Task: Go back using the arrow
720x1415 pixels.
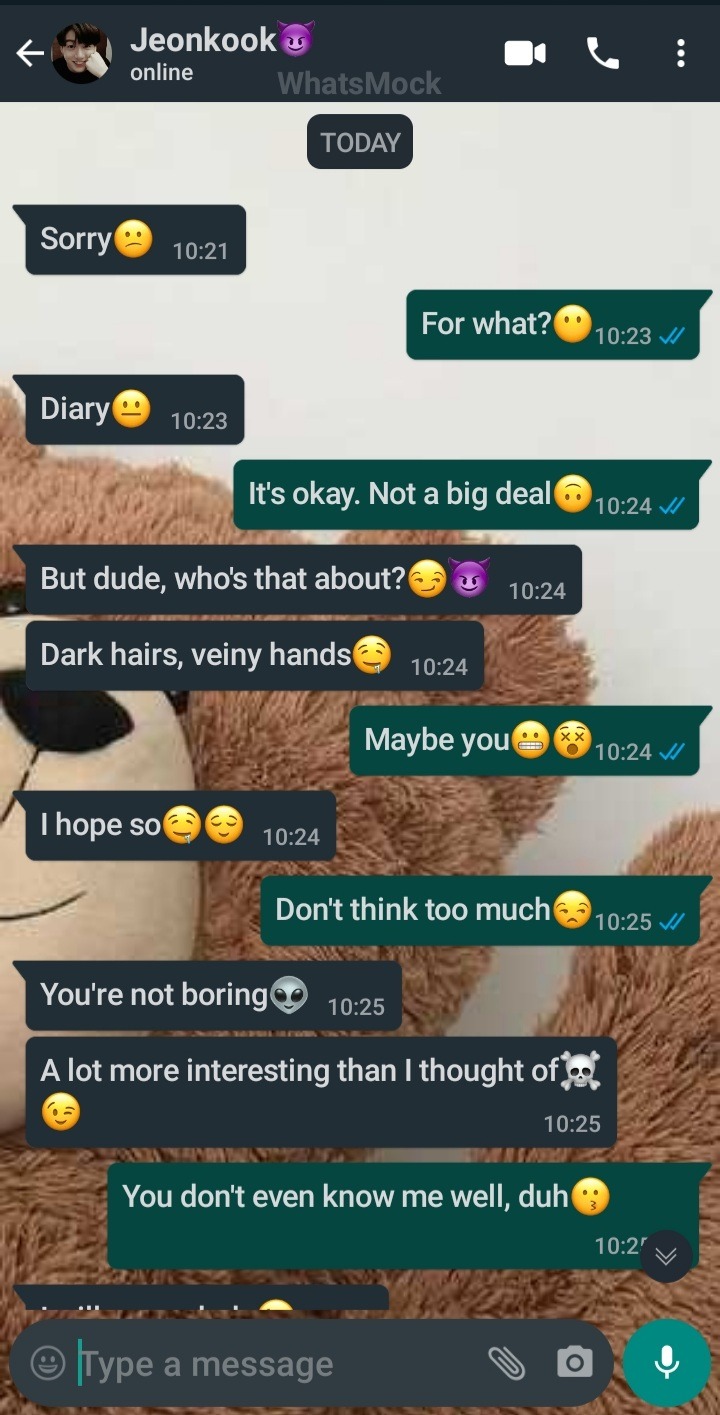Action: click(x=30, y=54)
